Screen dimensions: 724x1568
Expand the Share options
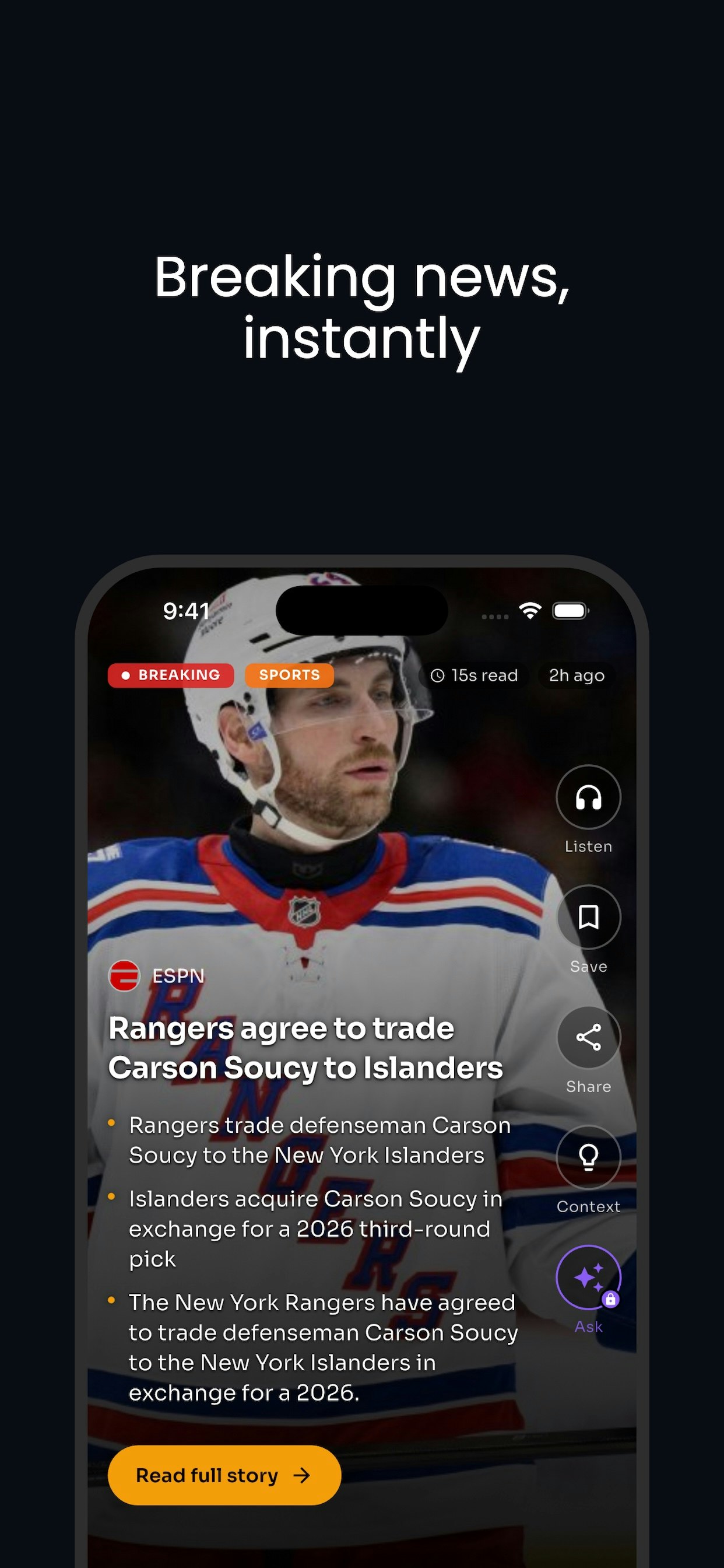click(x=588, y=1037)
